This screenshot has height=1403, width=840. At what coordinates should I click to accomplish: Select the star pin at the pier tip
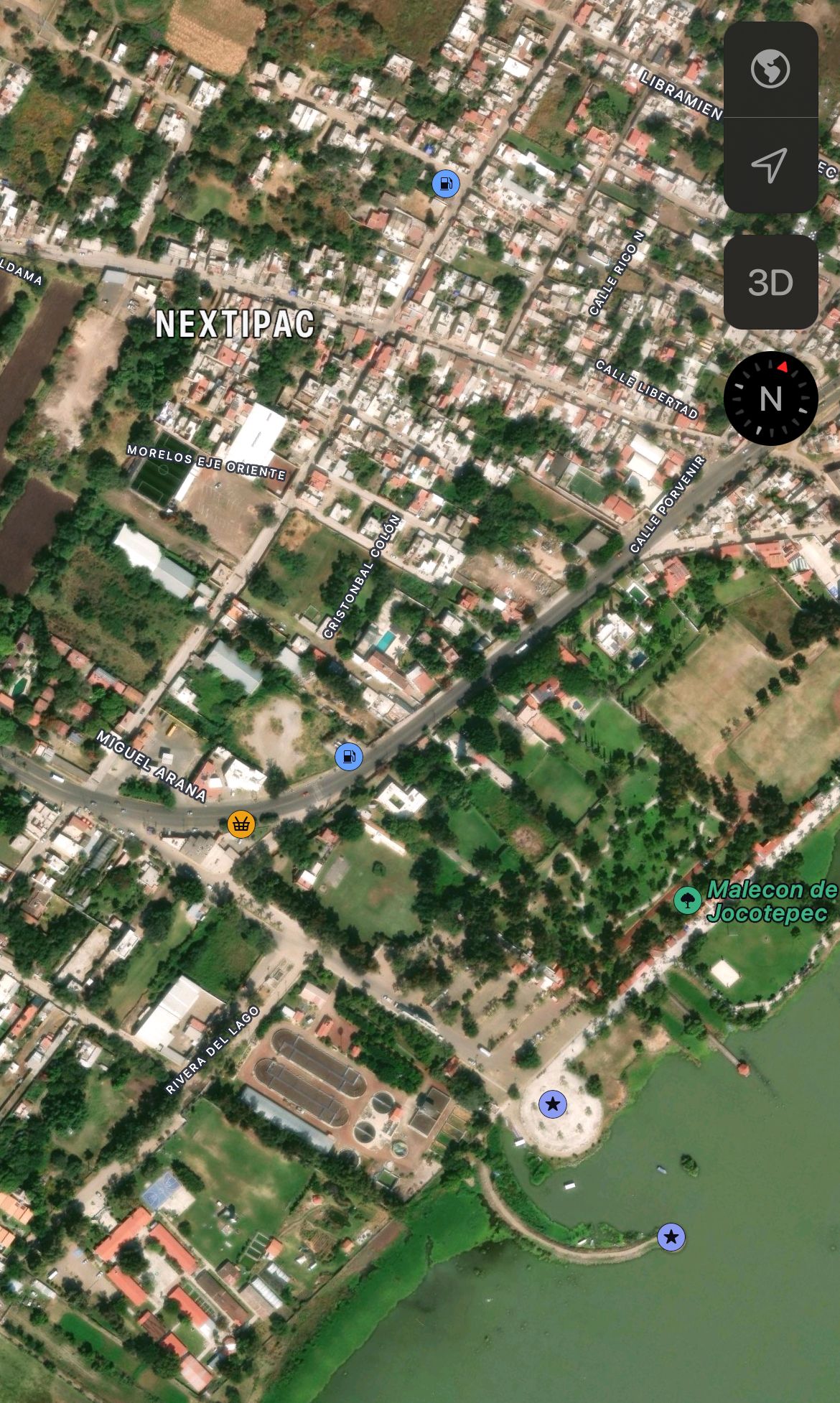pyautogui.click(x=671, y=1237)
